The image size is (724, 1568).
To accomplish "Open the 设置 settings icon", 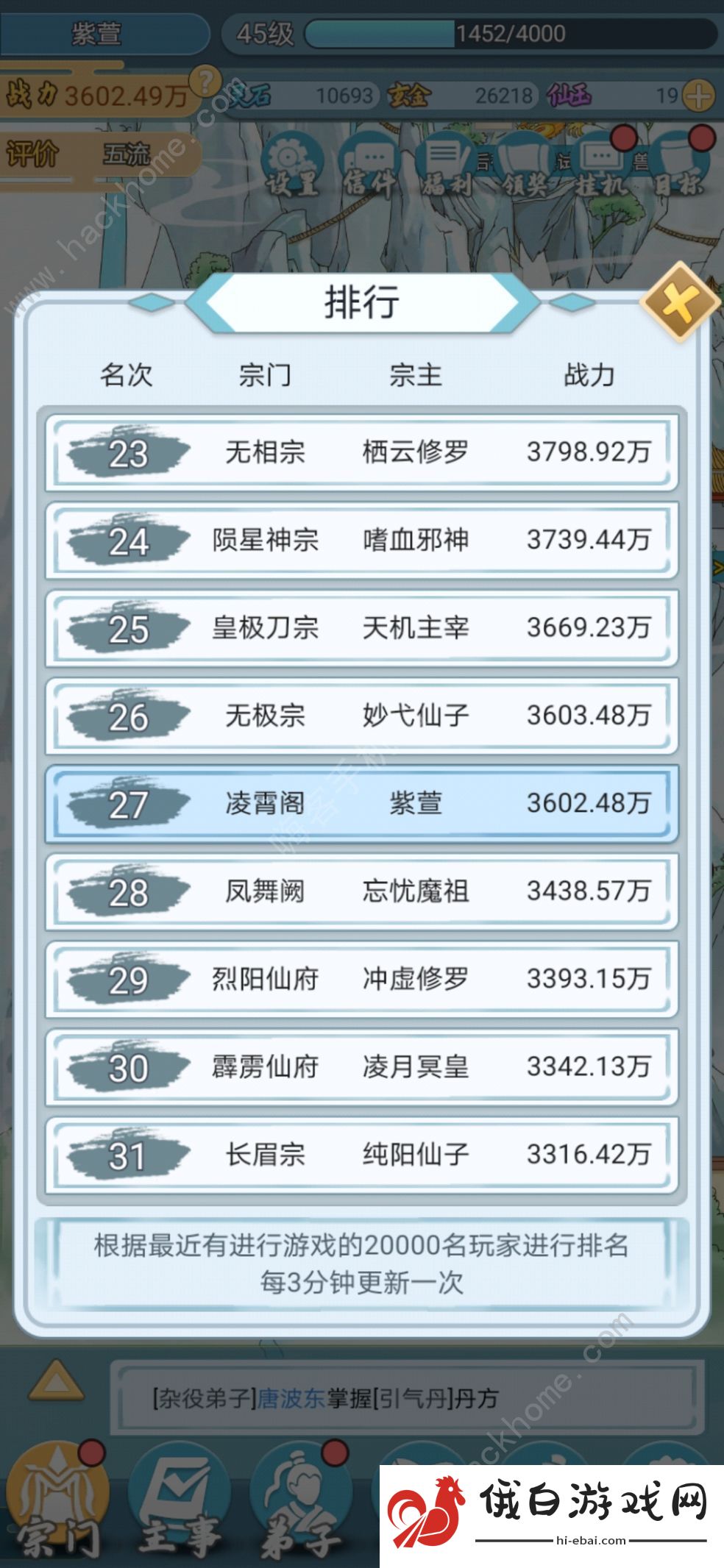I will click(292, 166).
